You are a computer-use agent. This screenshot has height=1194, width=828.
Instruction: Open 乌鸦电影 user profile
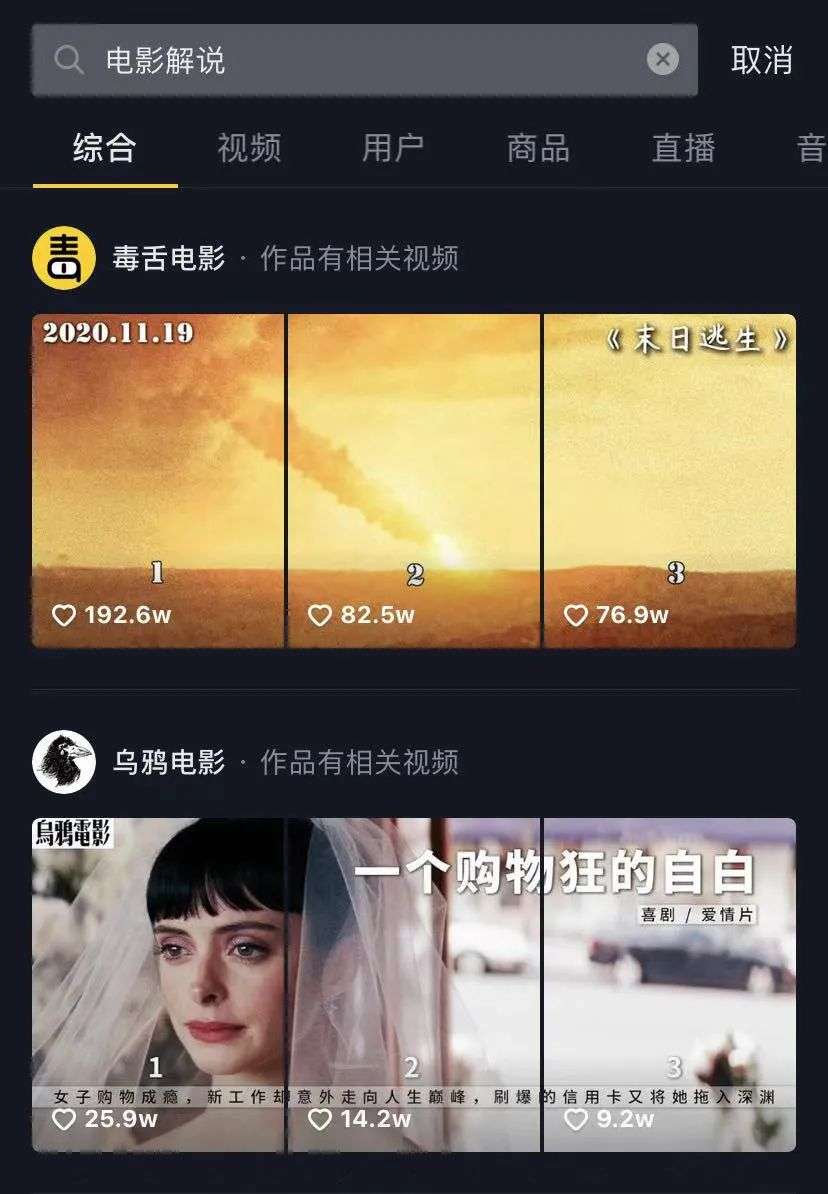65,762
